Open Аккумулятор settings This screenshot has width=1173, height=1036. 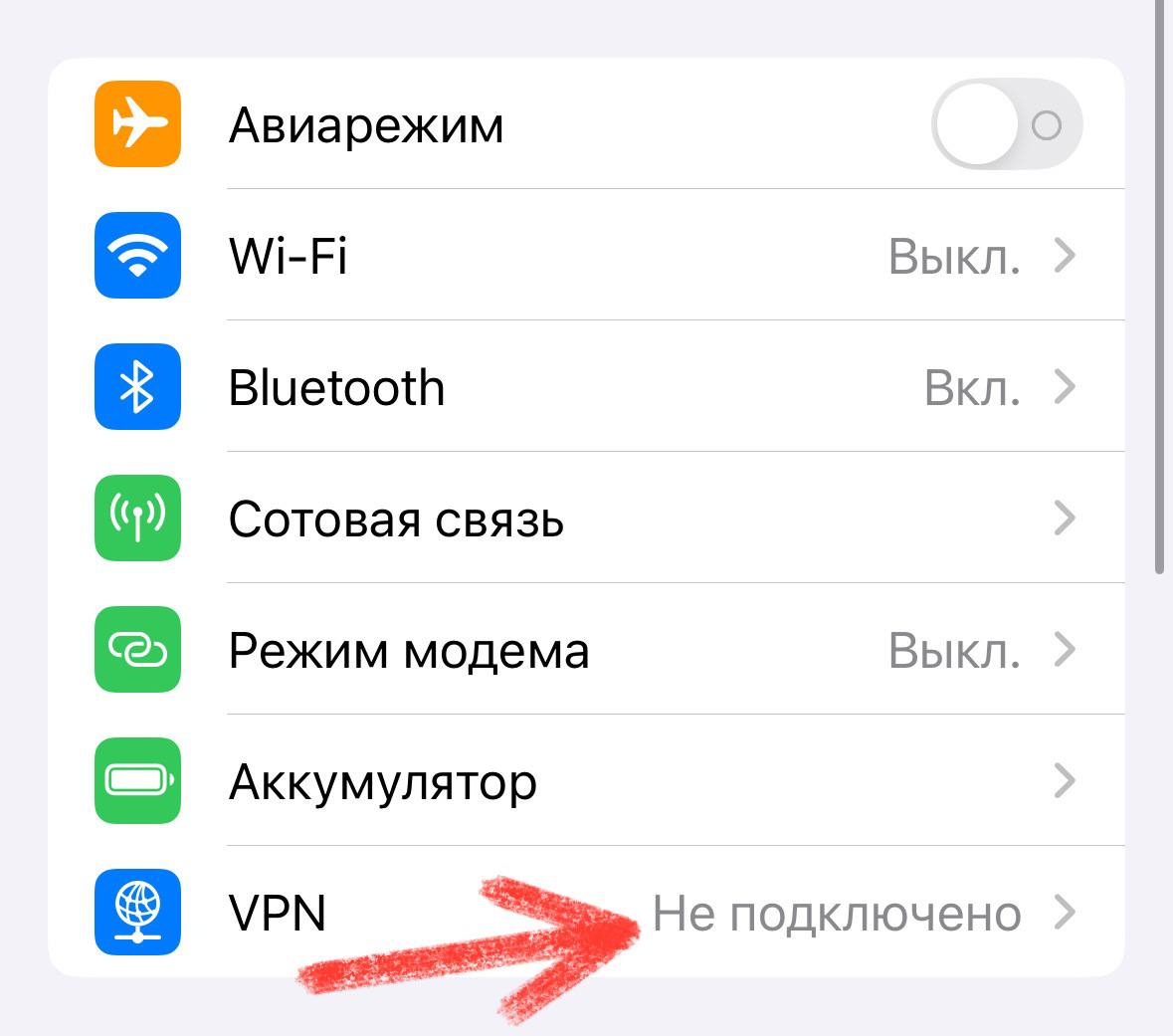coord(597,781)
